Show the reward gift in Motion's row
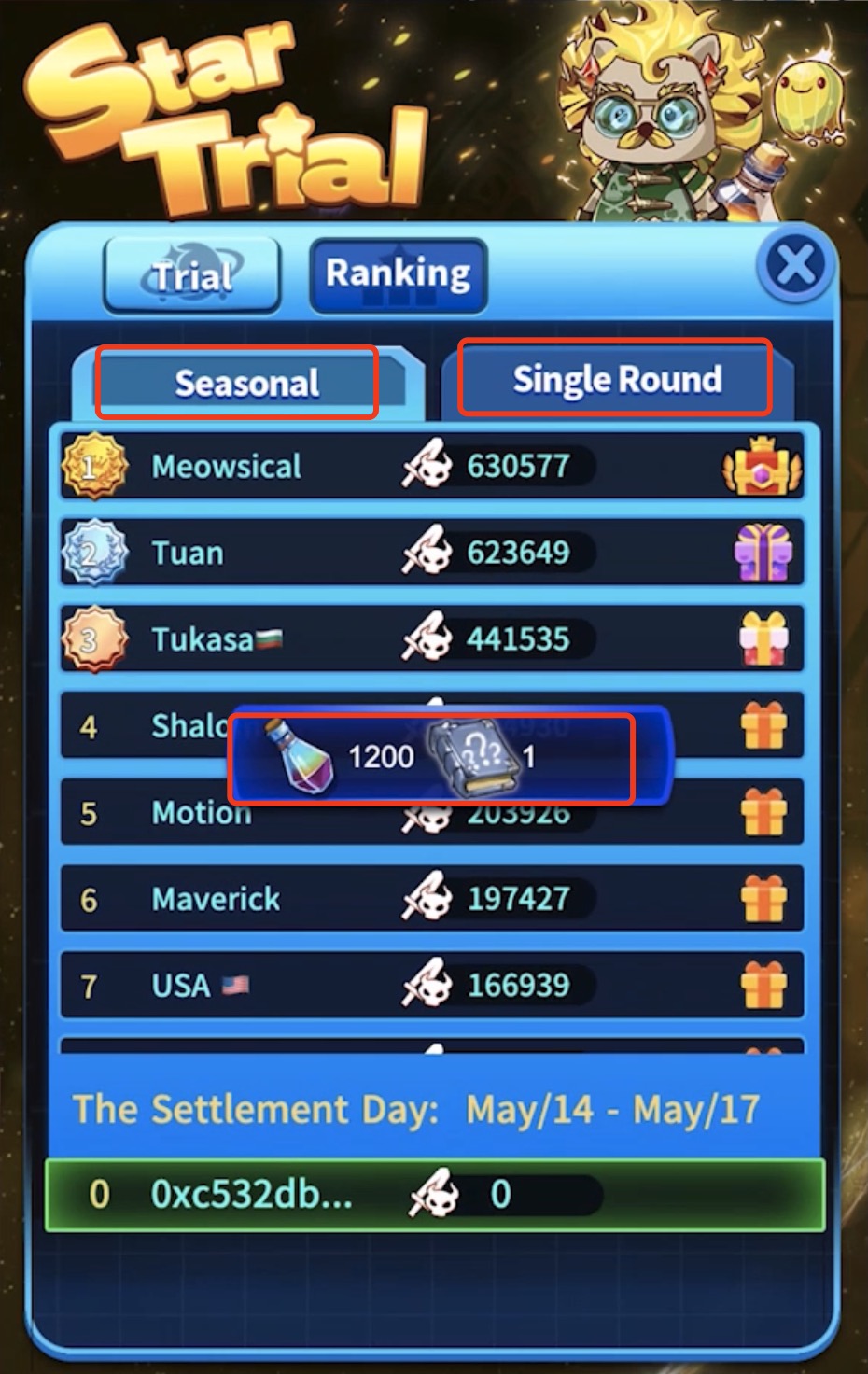The image size is (868, 1374). click(763, 812)
